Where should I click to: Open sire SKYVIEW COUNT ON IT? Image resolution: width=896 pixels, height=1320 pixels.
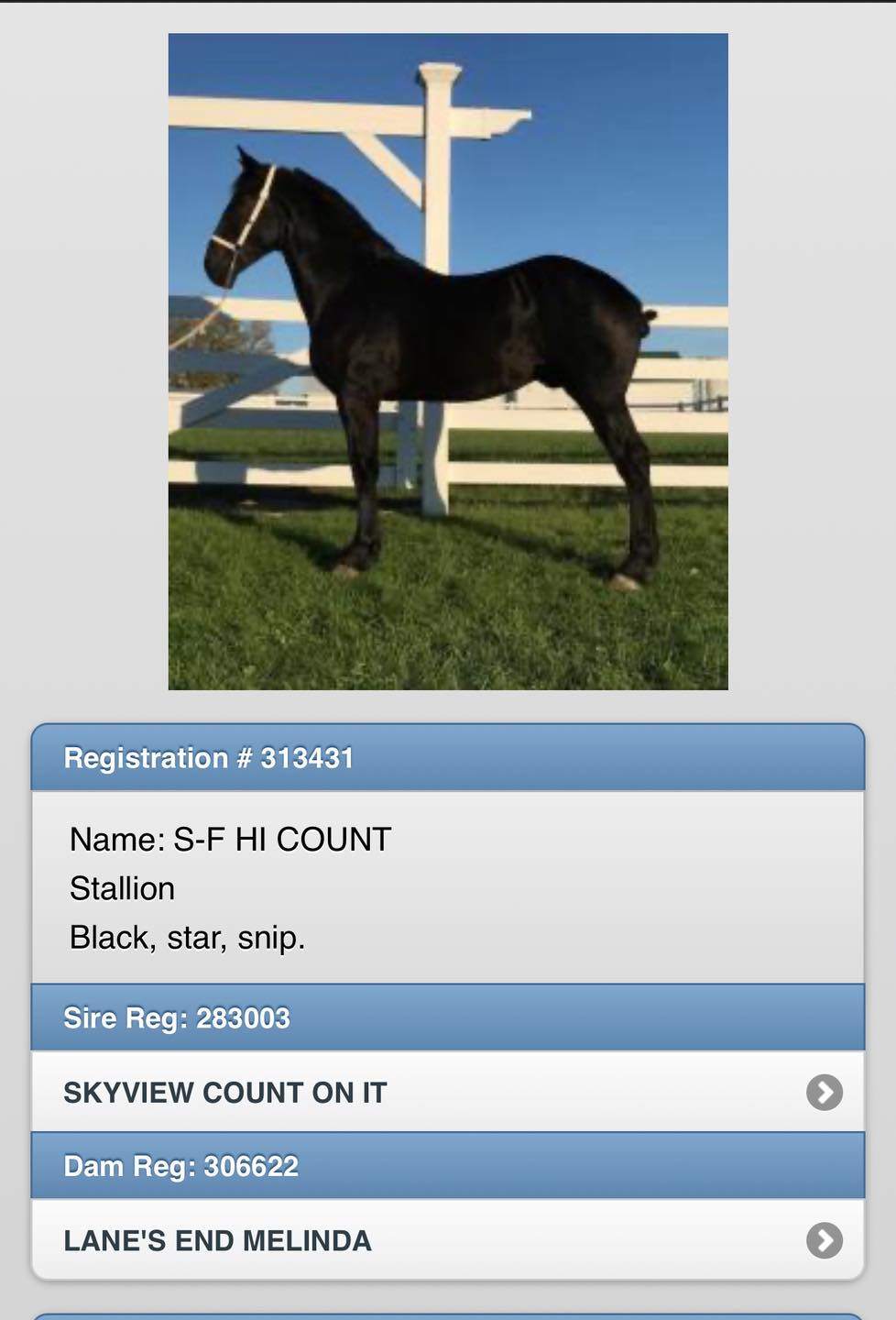pos(447,1092)
